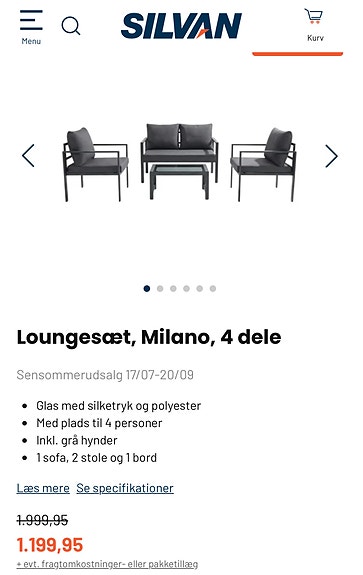Show the next product image

click(331, 156)
